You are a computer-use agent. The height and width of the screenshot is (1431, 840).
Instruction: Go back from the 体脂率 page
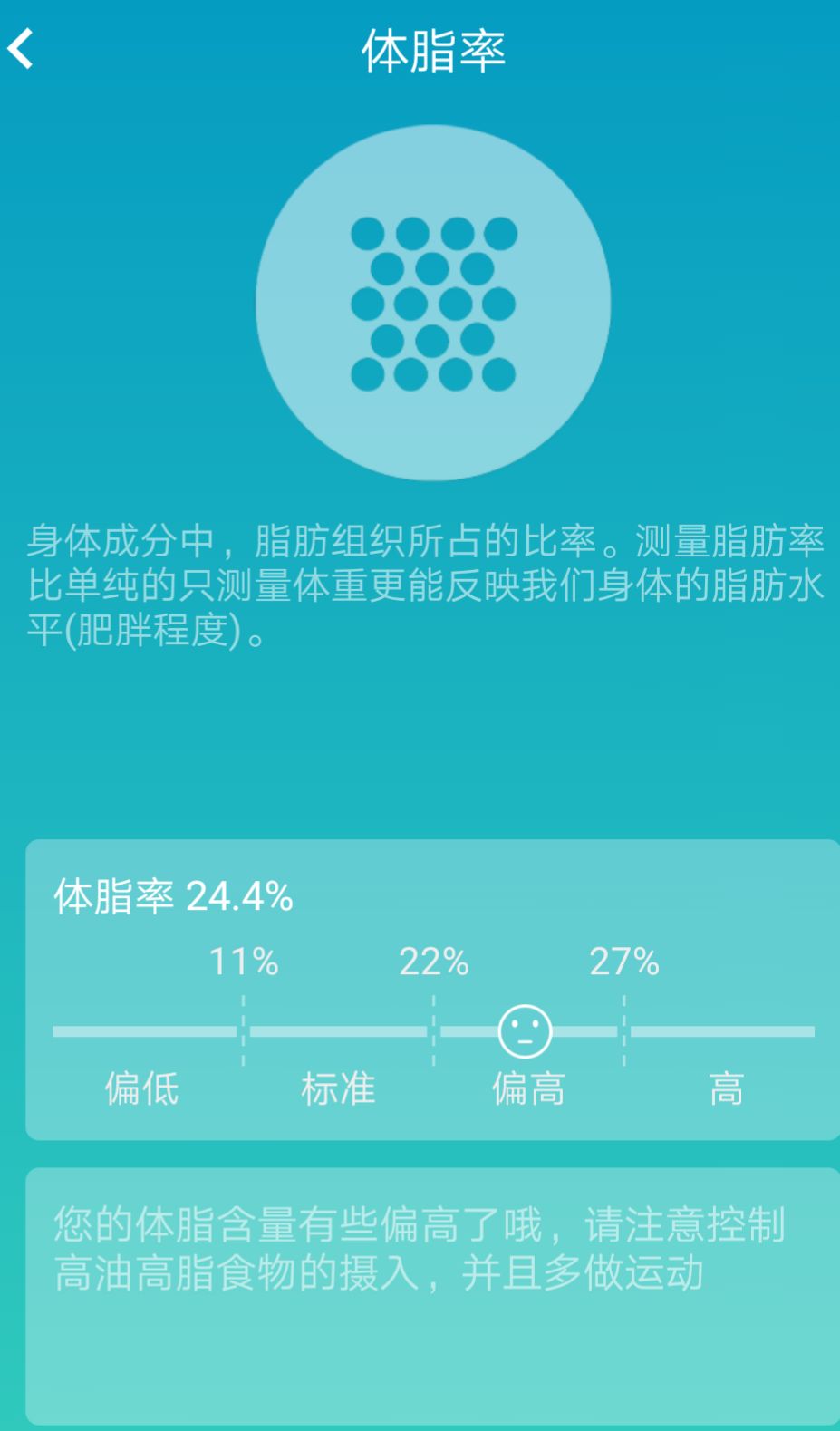click(22, 49)
